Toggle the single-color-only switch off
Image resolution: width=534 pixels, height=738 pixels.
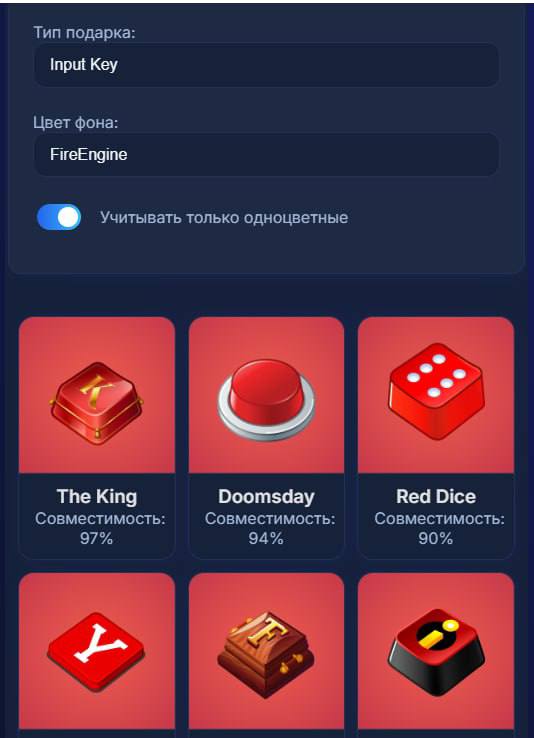tap(59, 217)
